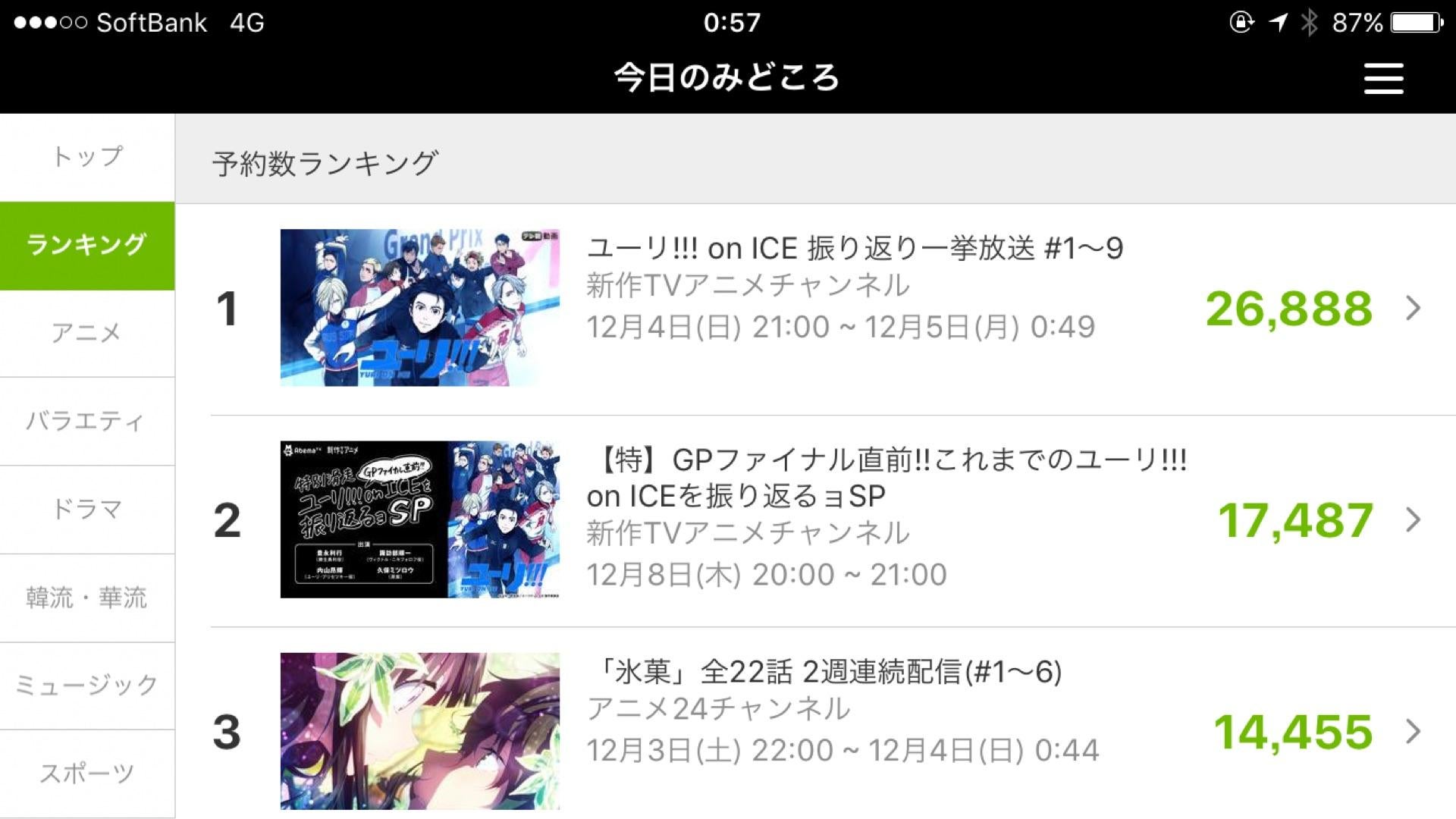Open the 韓流・華流 category
Image resolution: width=1456 pixels, height=819 pixels.
(x=87, y=598)
